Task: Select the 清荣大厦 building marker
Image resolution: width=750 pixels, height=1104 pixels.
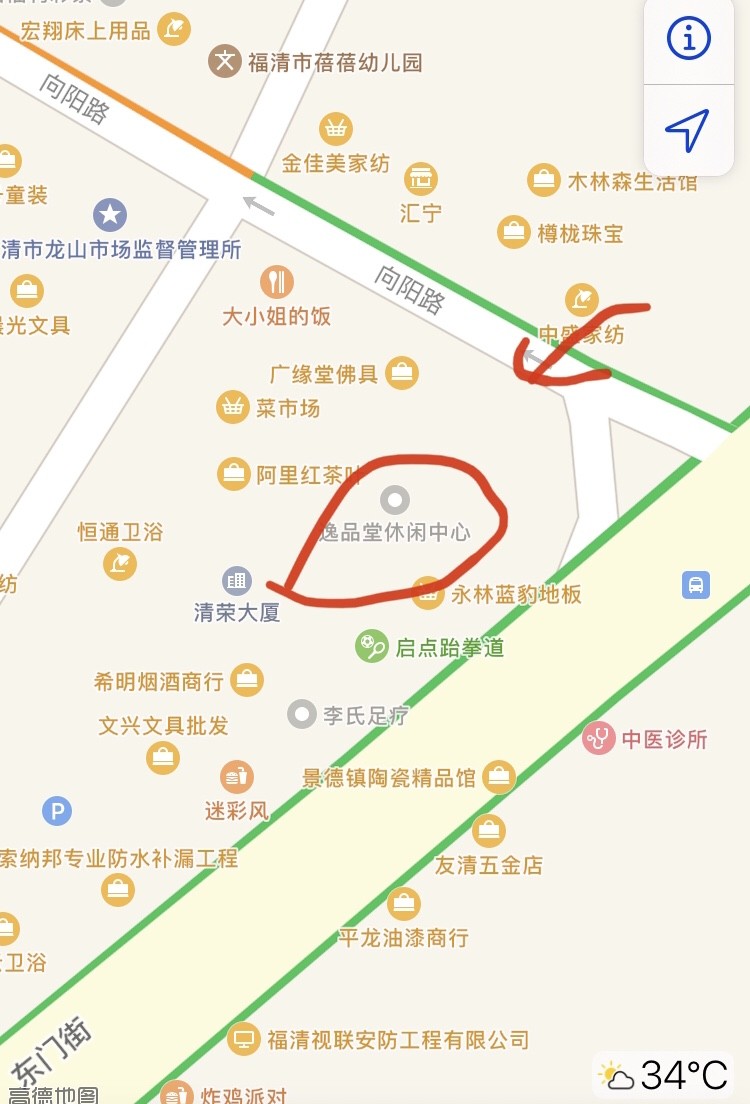Action: (237, 580)
